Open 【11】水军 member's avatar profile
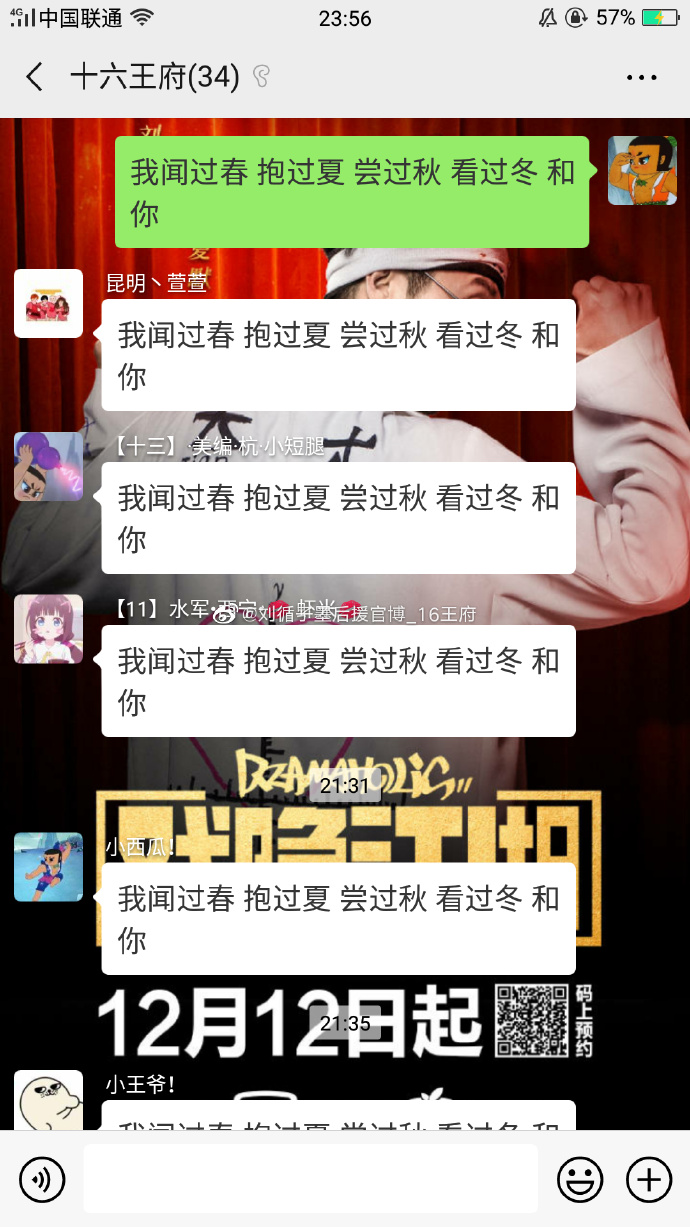The image size is (690, 1227). pyautogui.click(x=48, y=629)
